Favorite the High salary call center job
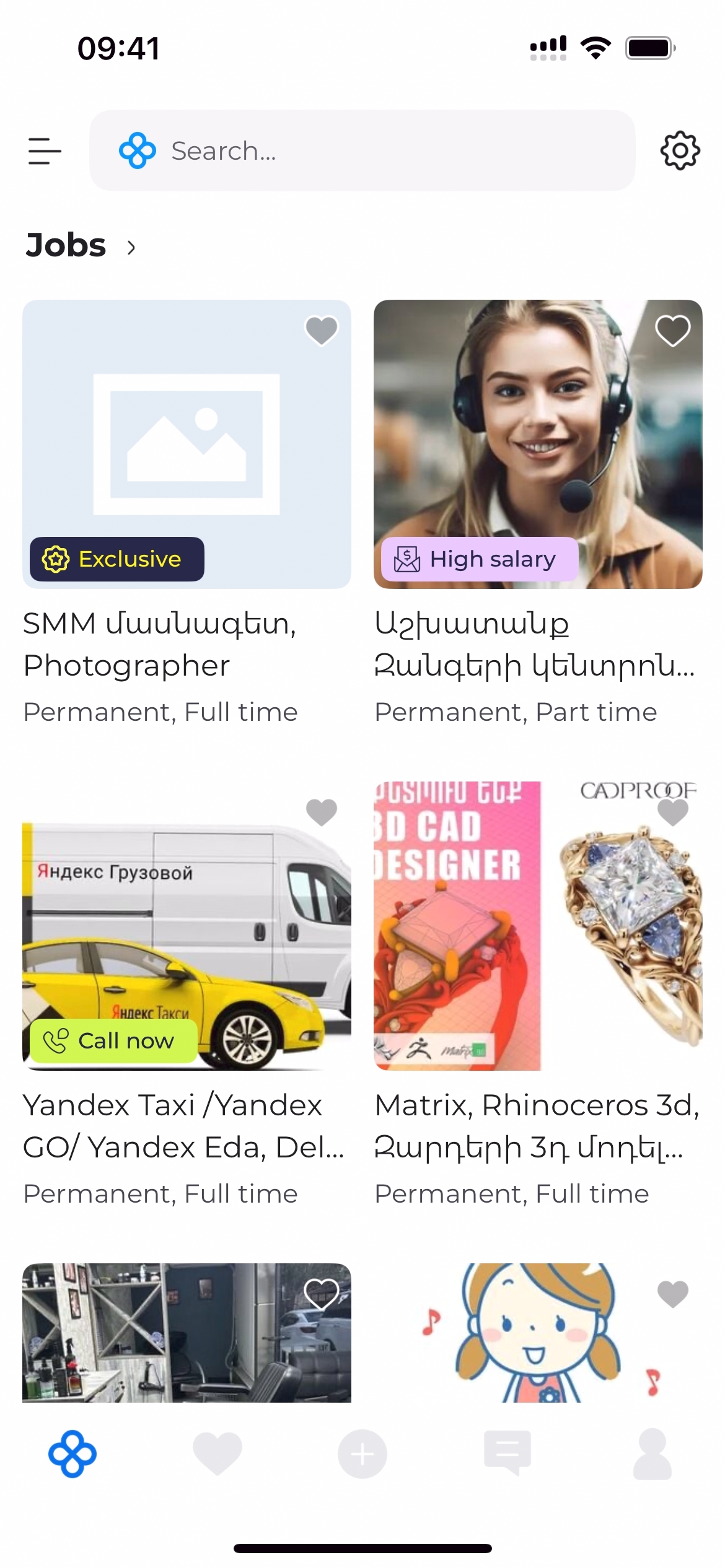The width and height of the screenshot is (725, 1568). pyautogui.click(x=673, y=330)
